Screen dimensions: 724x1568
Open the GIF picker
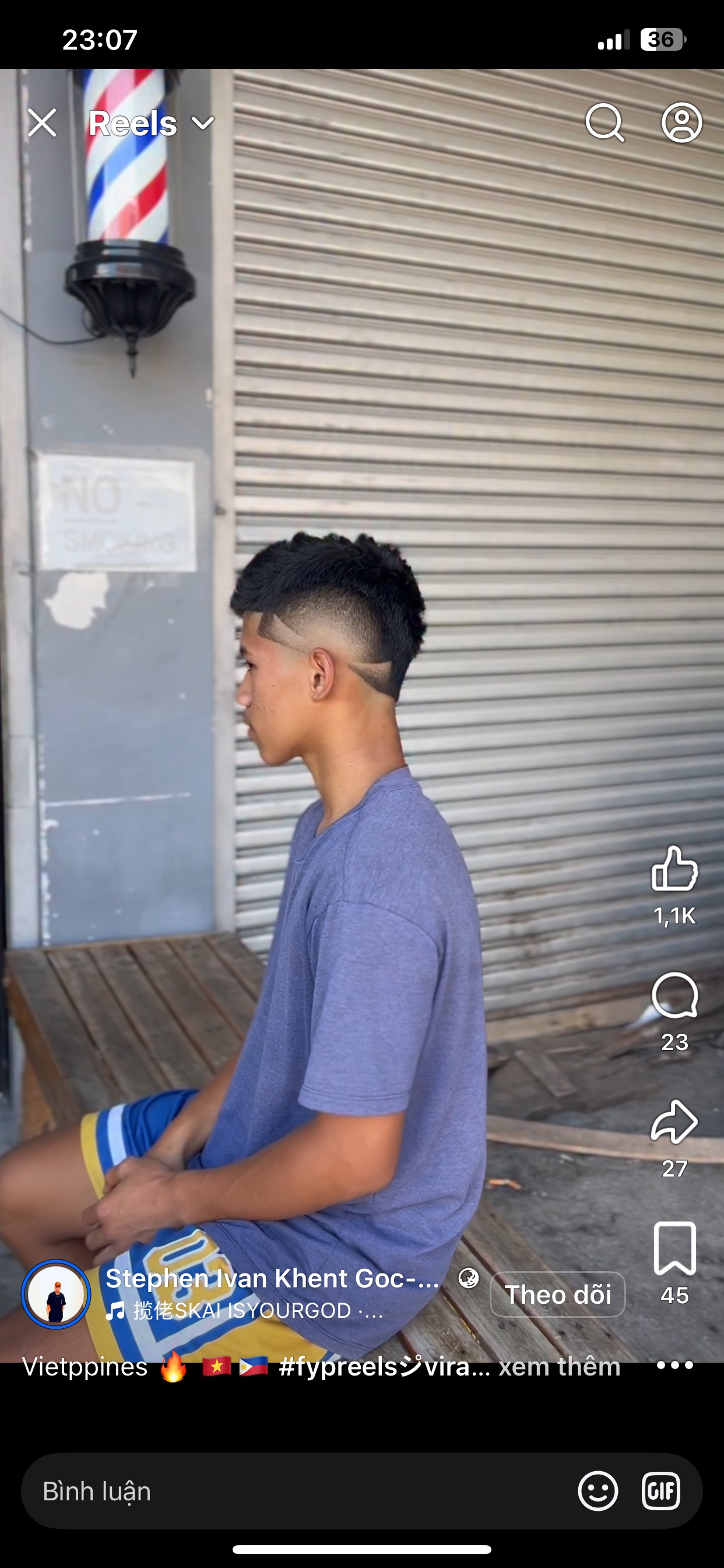pyautogui.click(x=660, y=1492)
